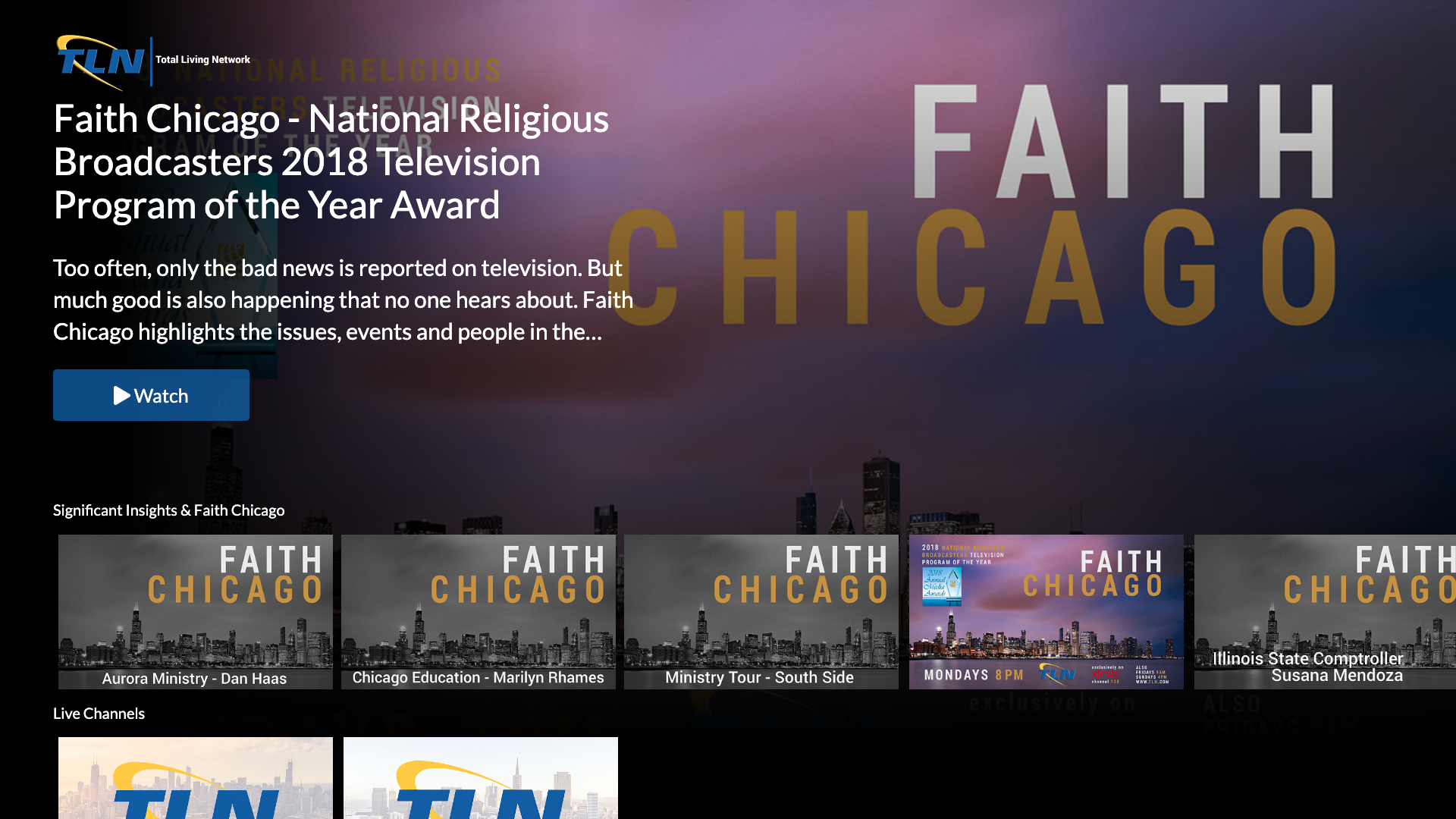Open the second TLN live channel
Image resolution: width=1456 pixels, height=819 pixels.
pos(480,778)
